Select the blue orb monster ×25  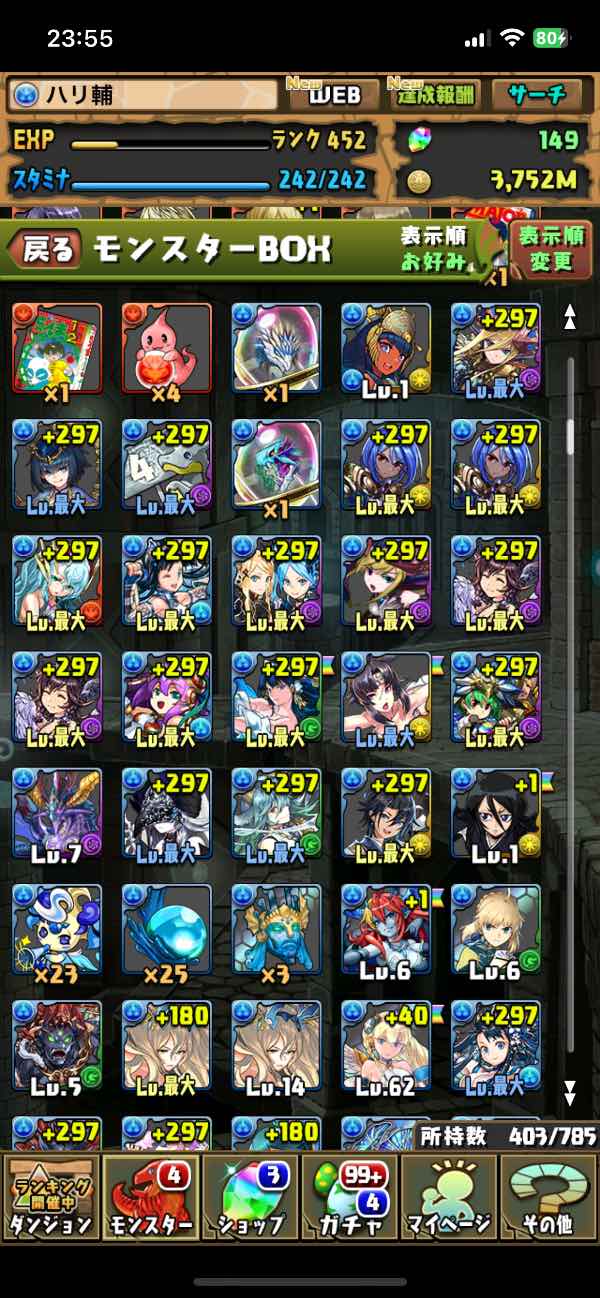[x=167, y=928]
